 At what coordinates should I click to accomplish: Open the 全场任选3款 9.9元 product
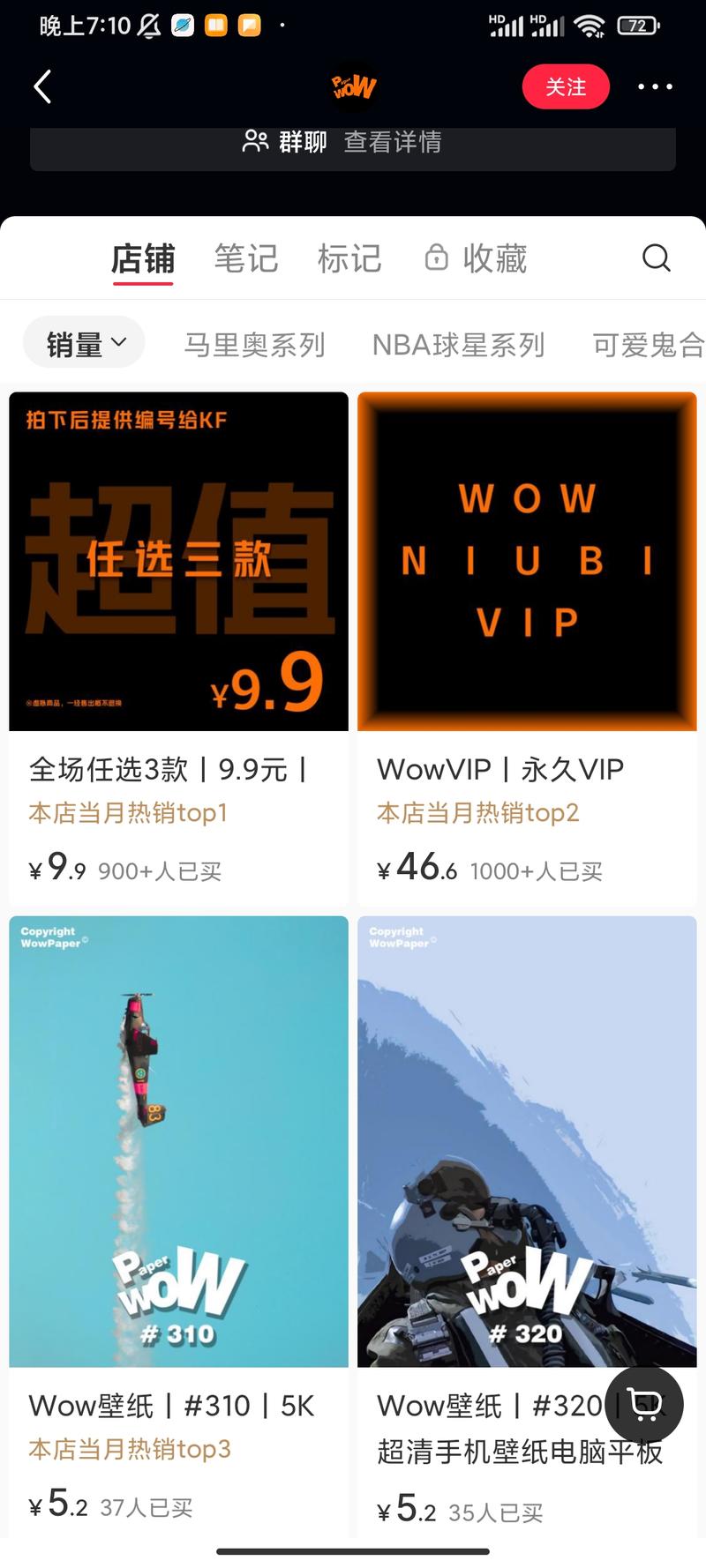click(x=178, y=617)
